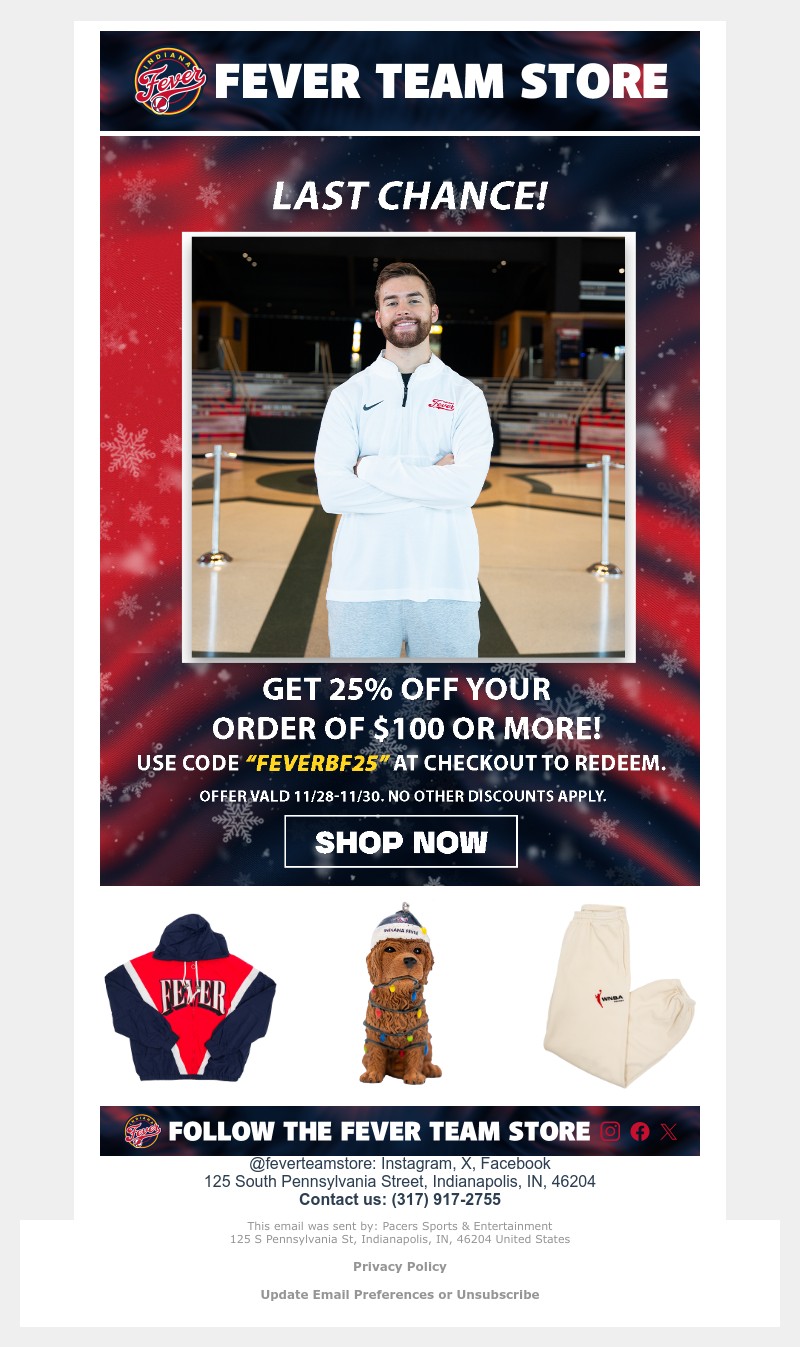The image size is (800, 1347).
Task: View the dog ornament with Christmas lights
Action: pyautogui.click(x=400, y=997)
